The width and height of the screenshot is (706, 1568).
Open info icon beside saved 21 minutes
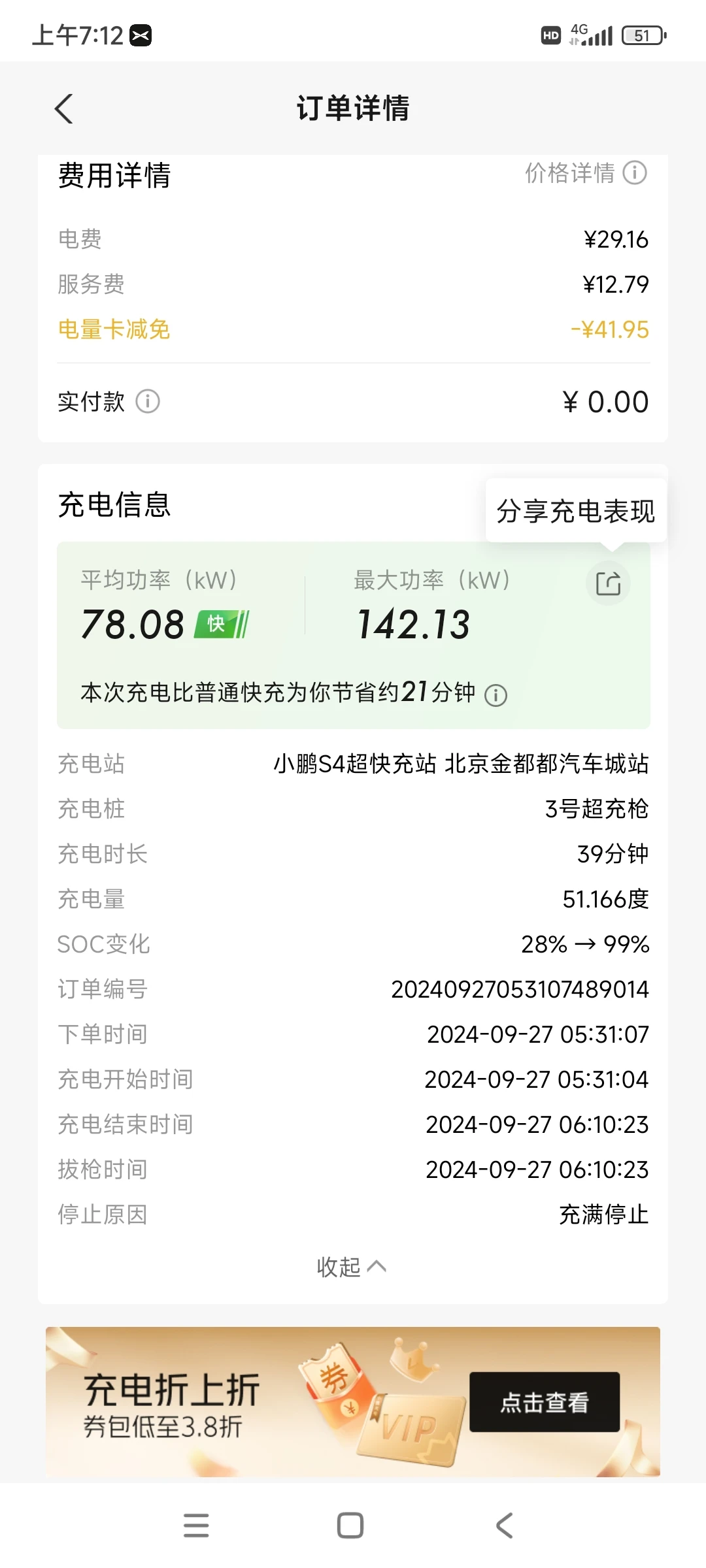[496, 695]
